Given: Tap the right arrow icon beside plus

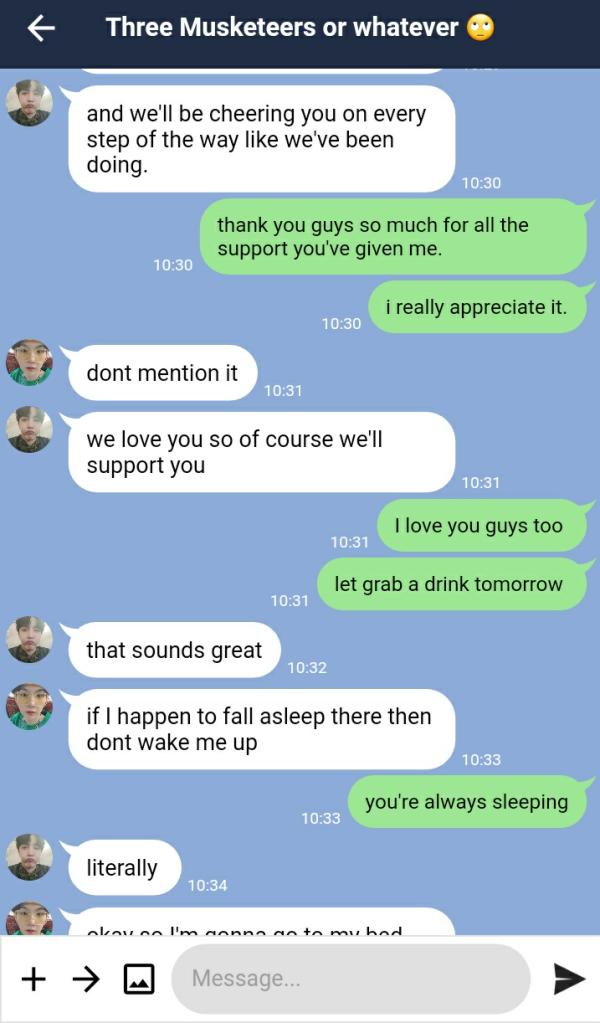Looking at the screenshot, I should coord(87,979).
